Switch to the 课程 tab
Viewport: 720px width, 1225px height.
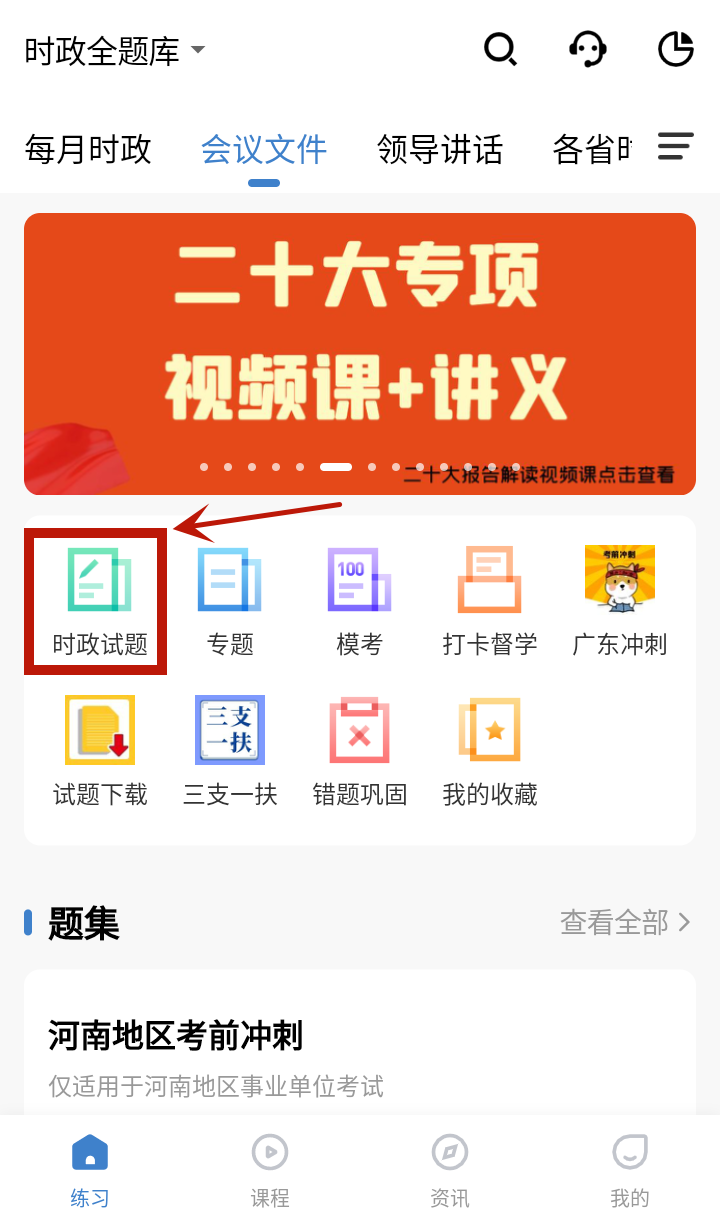pos(270,1171)
